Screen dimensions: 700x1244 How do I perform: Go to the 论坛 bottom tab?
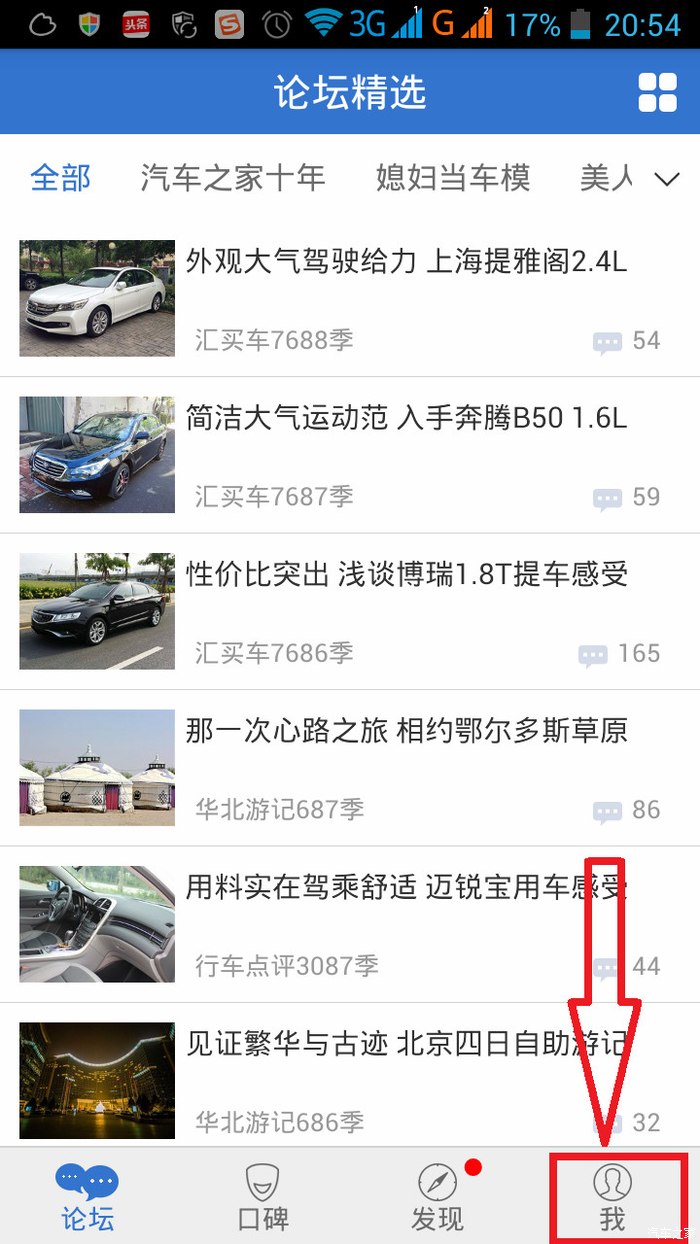pyautogui.click(x=87, y=1197)
